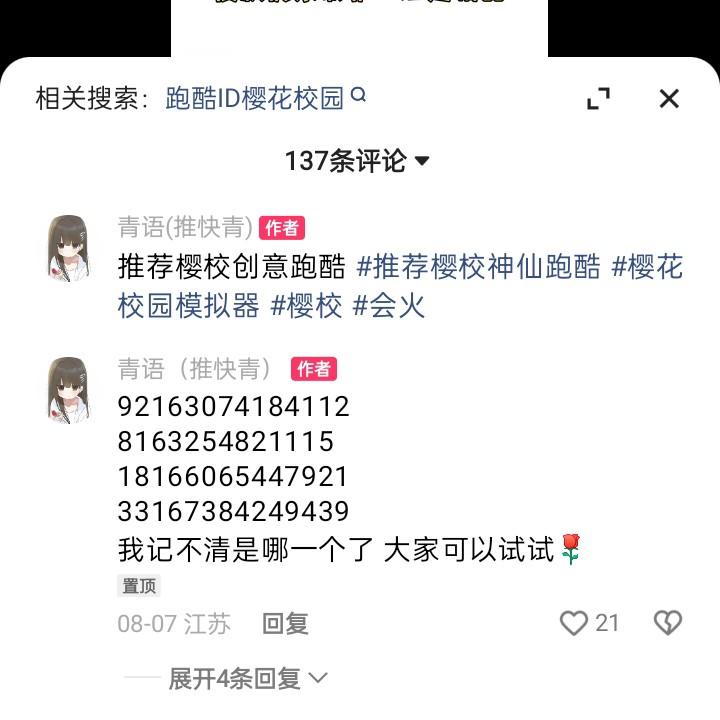This screenshot has height=720, width=720.
Task: Reply to the pinned comment via 回复
Action: pos(285,624)
